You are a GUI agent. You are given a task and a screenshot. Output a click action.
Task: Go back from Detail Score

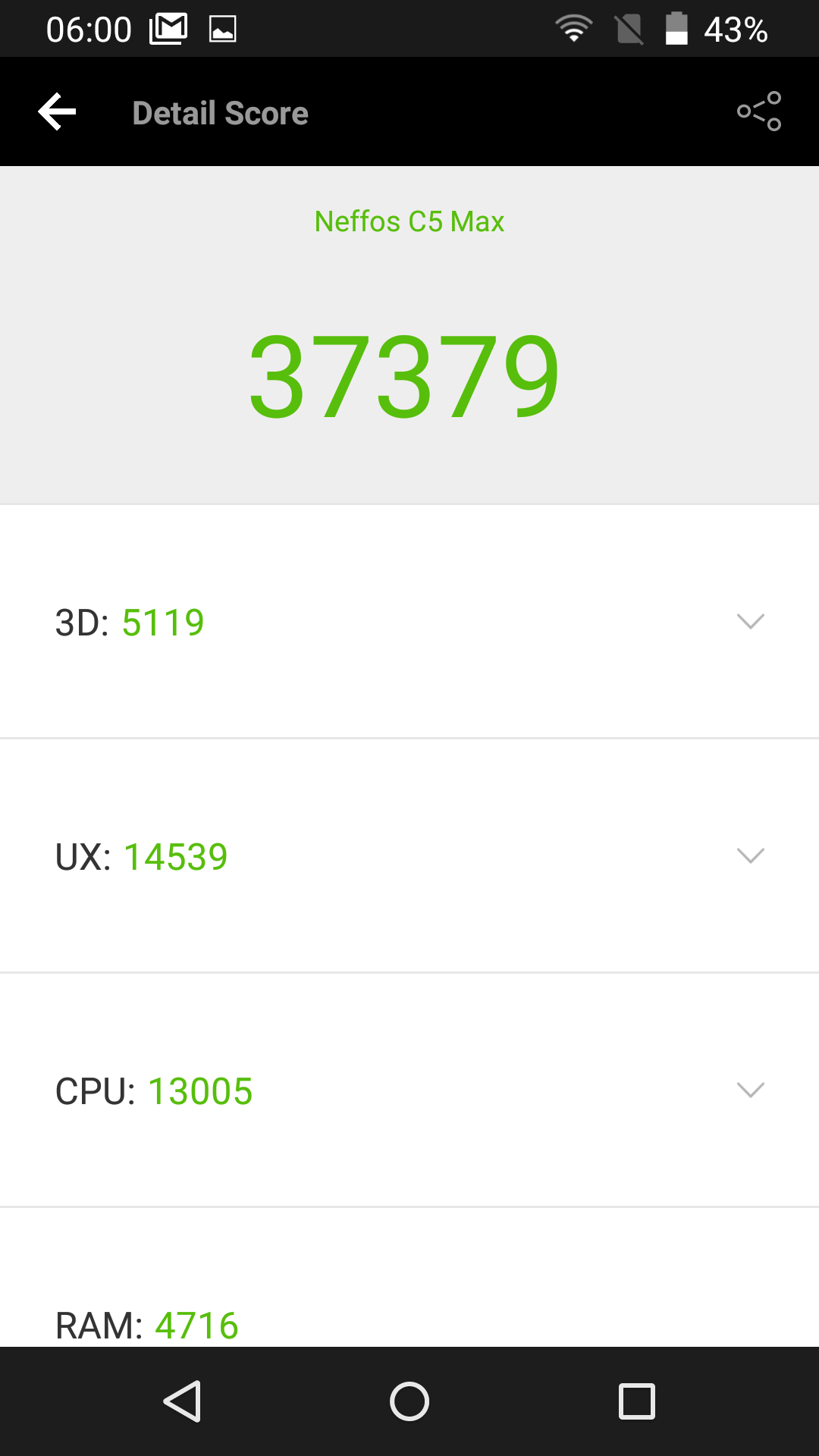click(x=58, y=112)
